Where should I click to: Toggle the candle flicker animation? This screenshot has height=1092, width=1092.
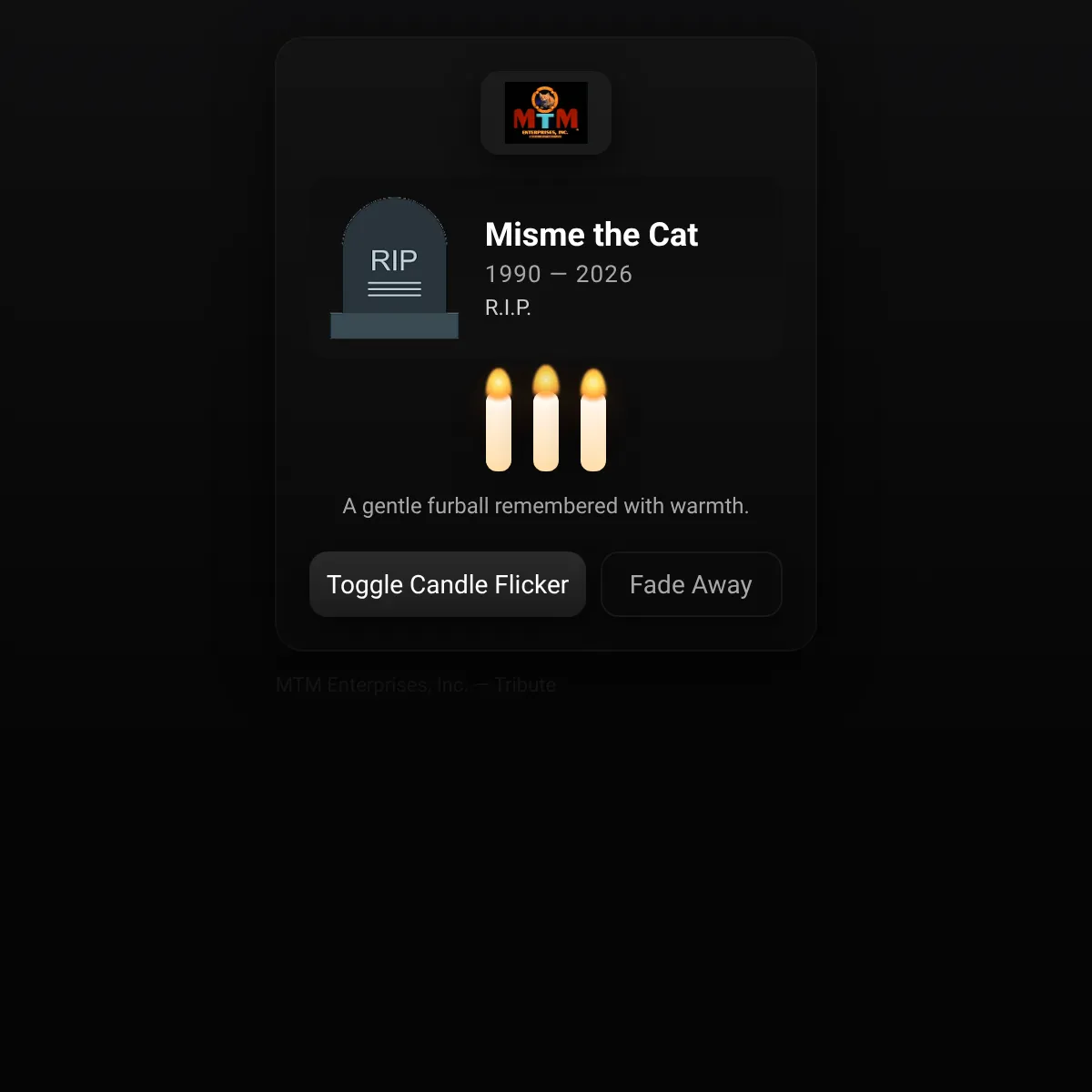(448, 584)
